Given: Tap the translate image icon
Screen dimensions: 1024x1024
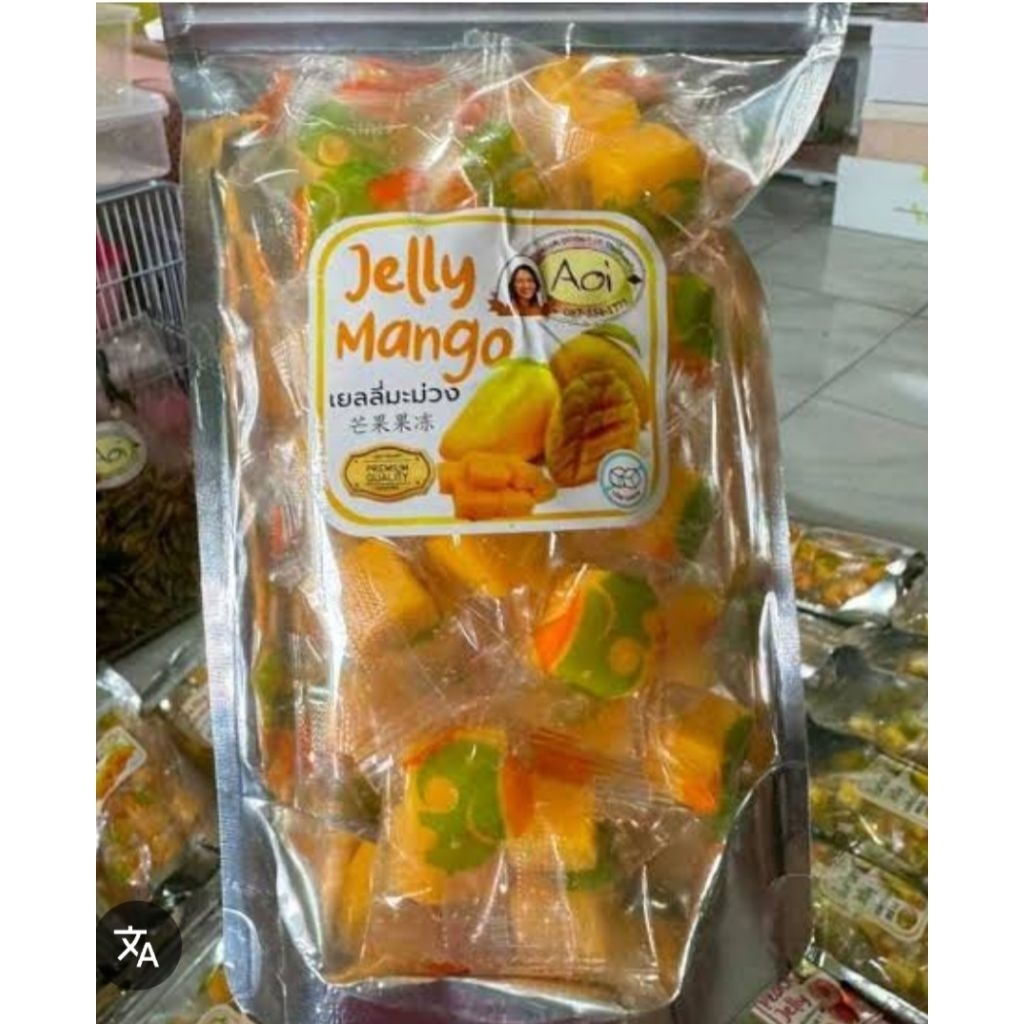Looking at the screenshot, I should click(137, 946).
